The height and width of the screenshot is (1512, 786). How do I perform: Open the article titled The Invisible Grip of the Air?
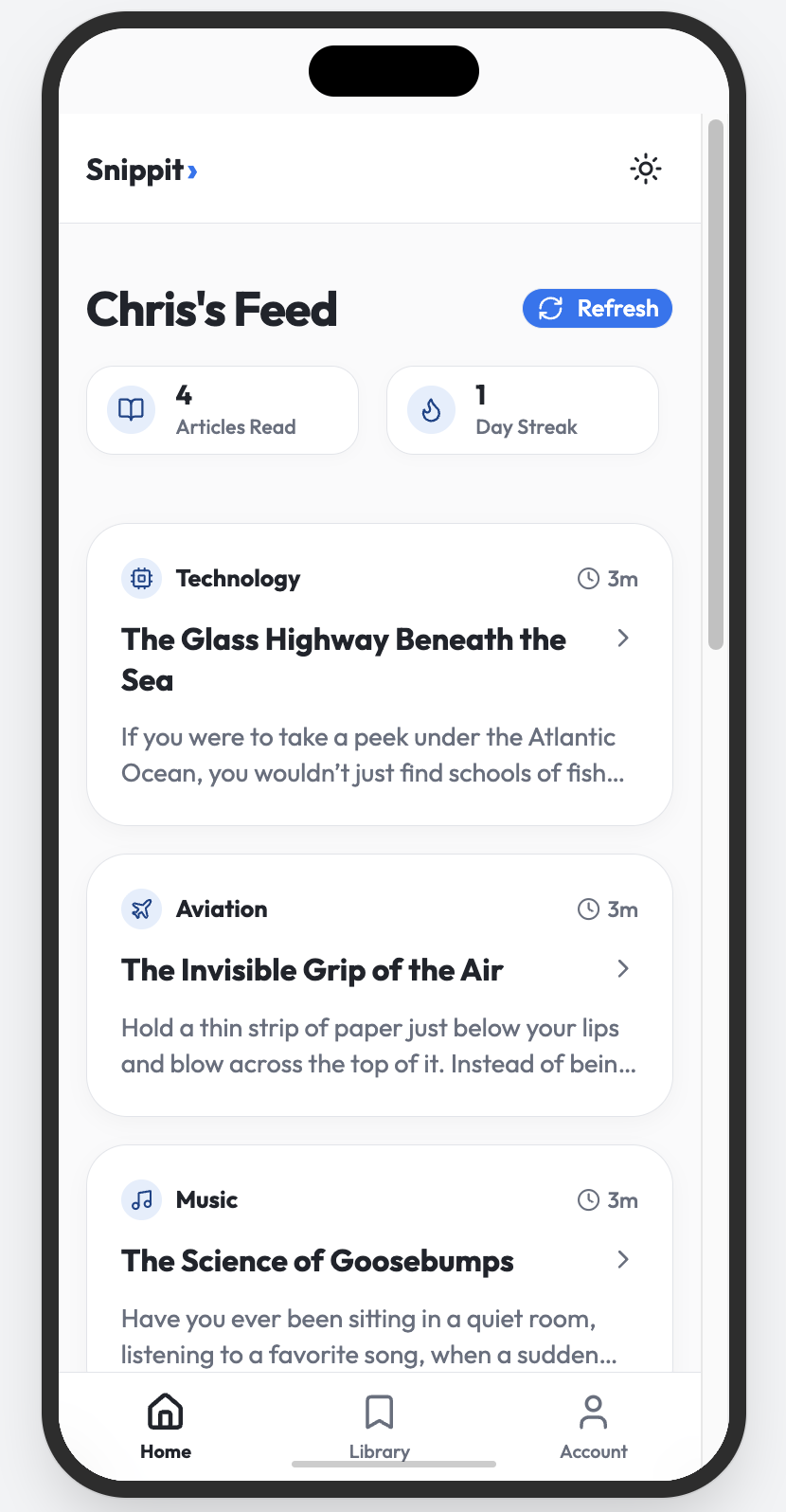312,969
